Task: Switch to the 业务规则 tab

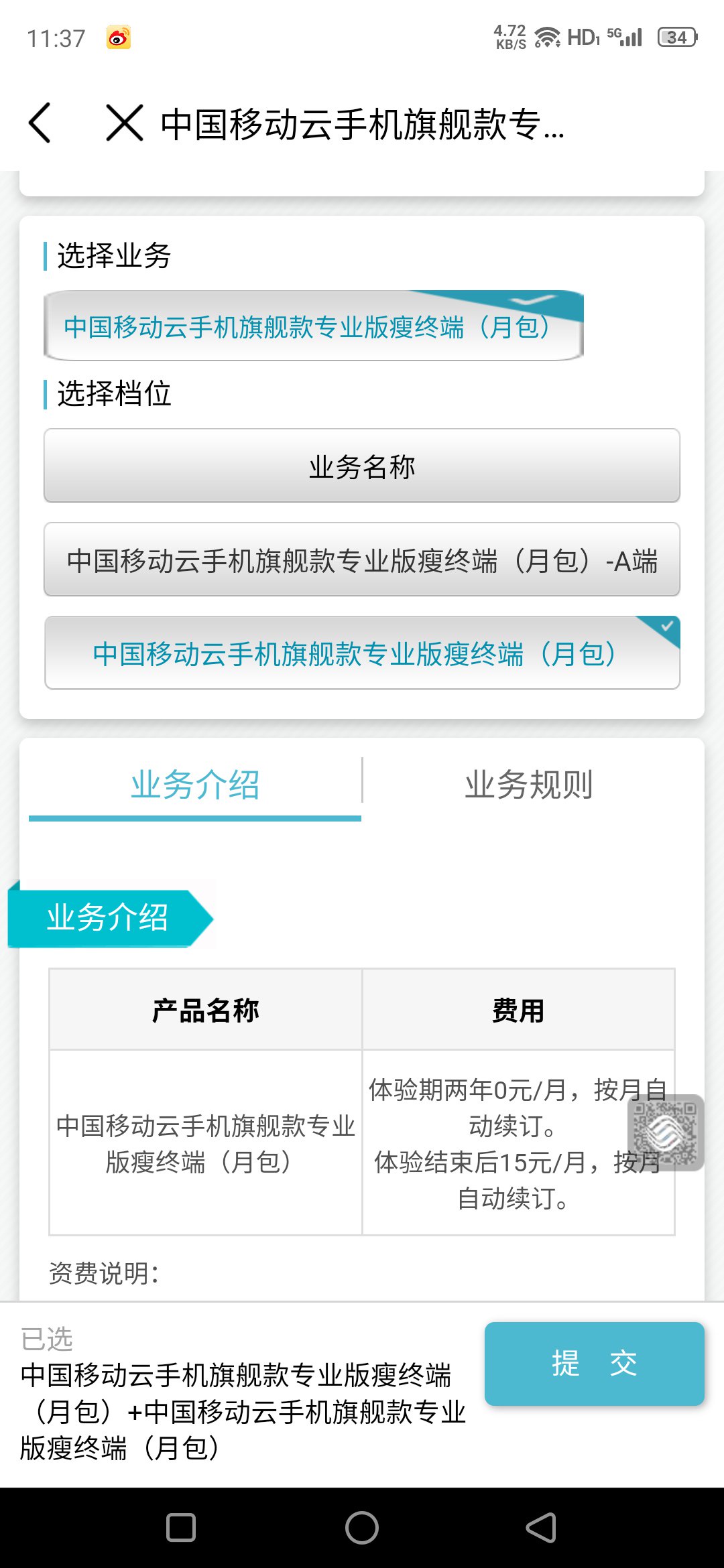Action: pos(529,785)
